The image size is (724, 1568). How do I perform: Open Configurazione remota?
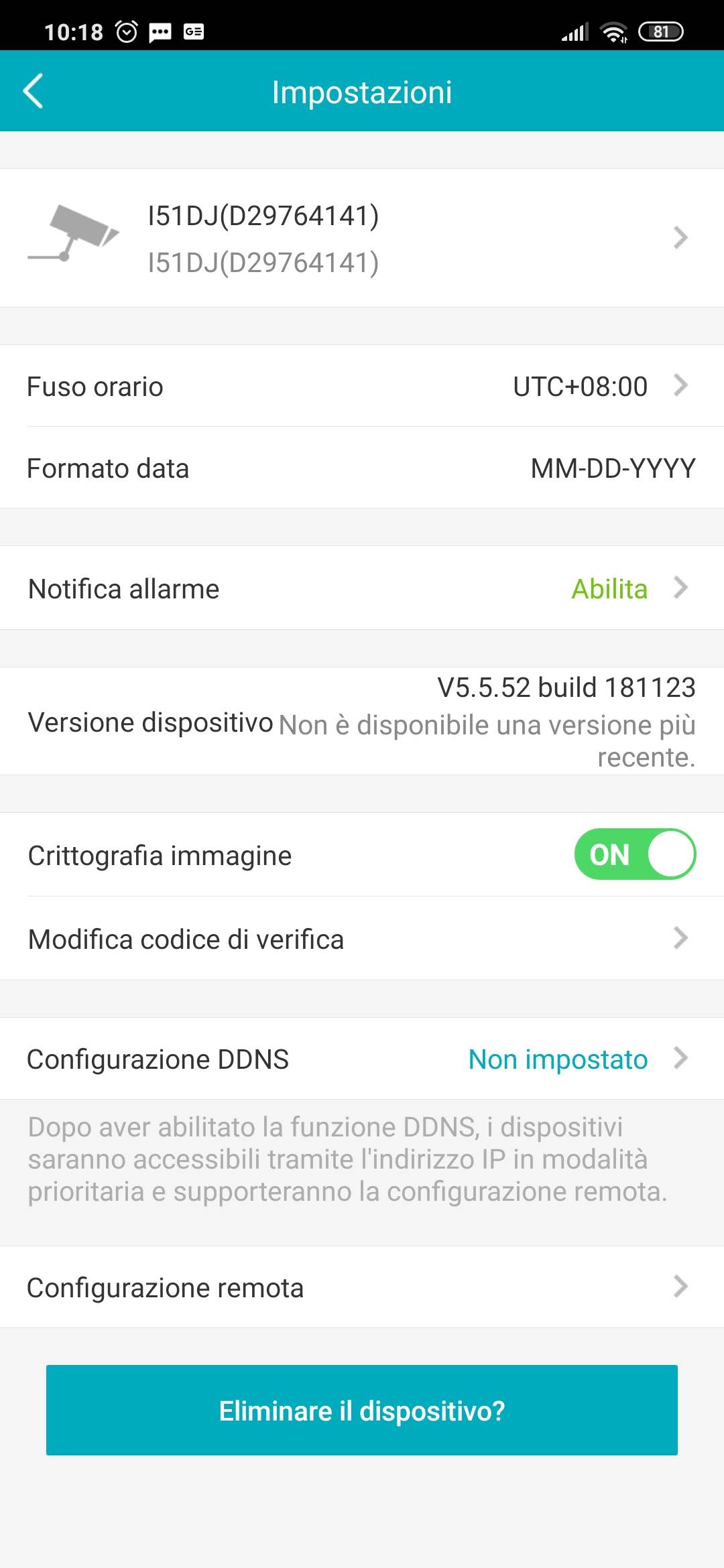click(x=362, y=1287)
